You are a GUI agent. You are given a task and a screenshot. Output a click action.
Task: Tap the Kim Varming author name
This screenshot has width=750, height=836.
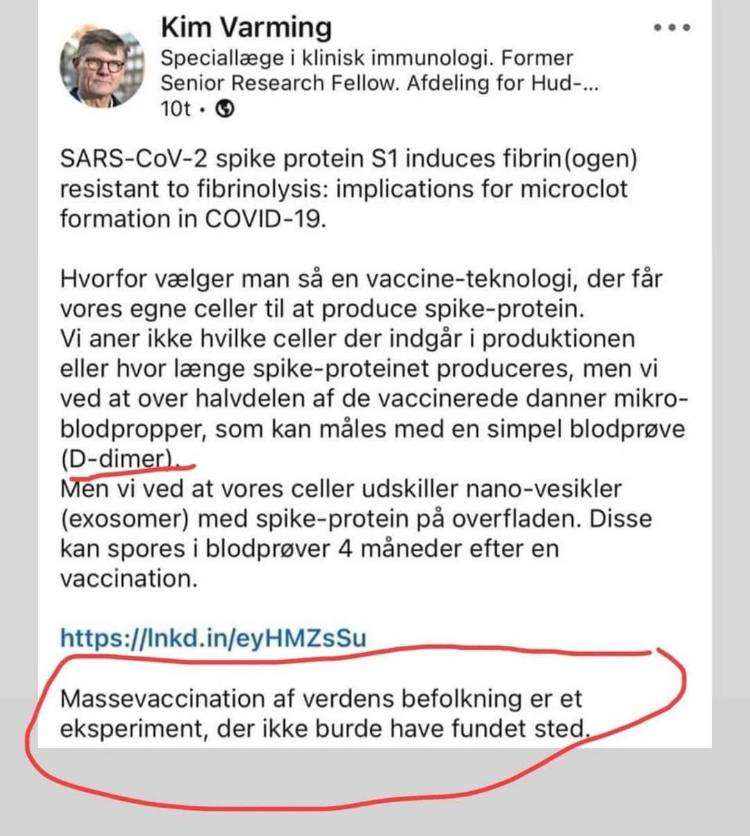(246, 27)
